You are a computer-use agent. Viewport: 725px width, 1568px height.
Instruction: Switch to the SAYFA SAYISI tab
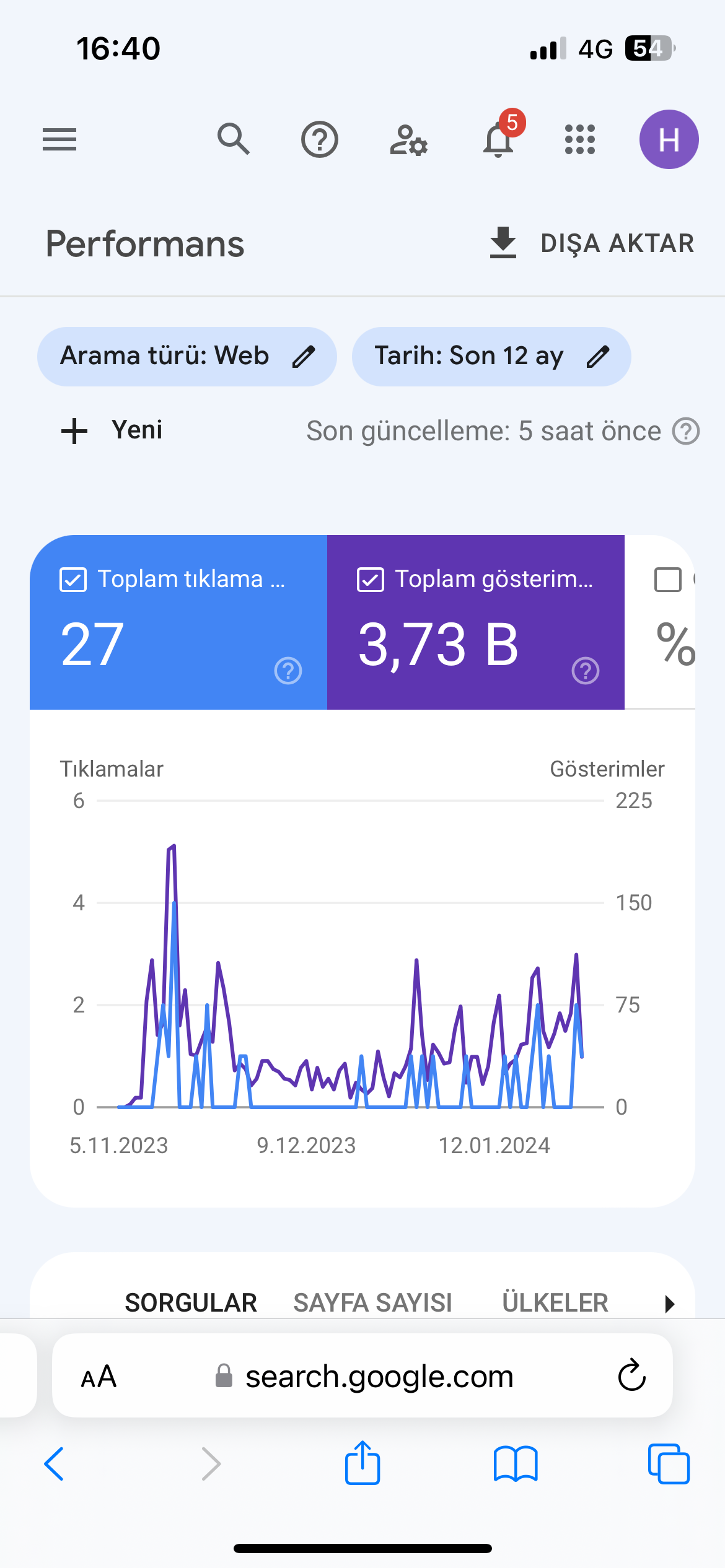pos(372,1302)
